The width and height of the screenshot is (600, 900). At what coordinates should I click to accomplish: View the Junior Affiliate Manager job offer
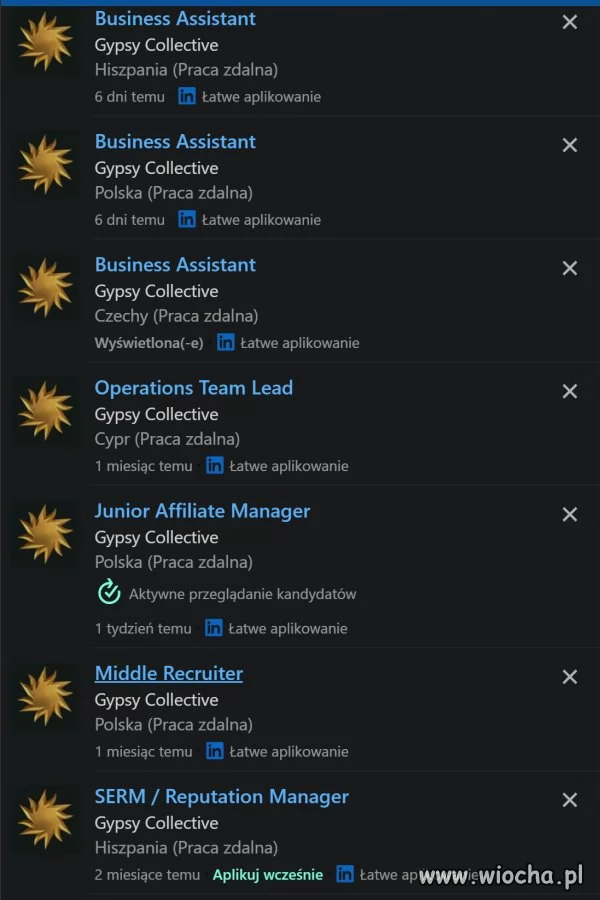tap(202, 511)
